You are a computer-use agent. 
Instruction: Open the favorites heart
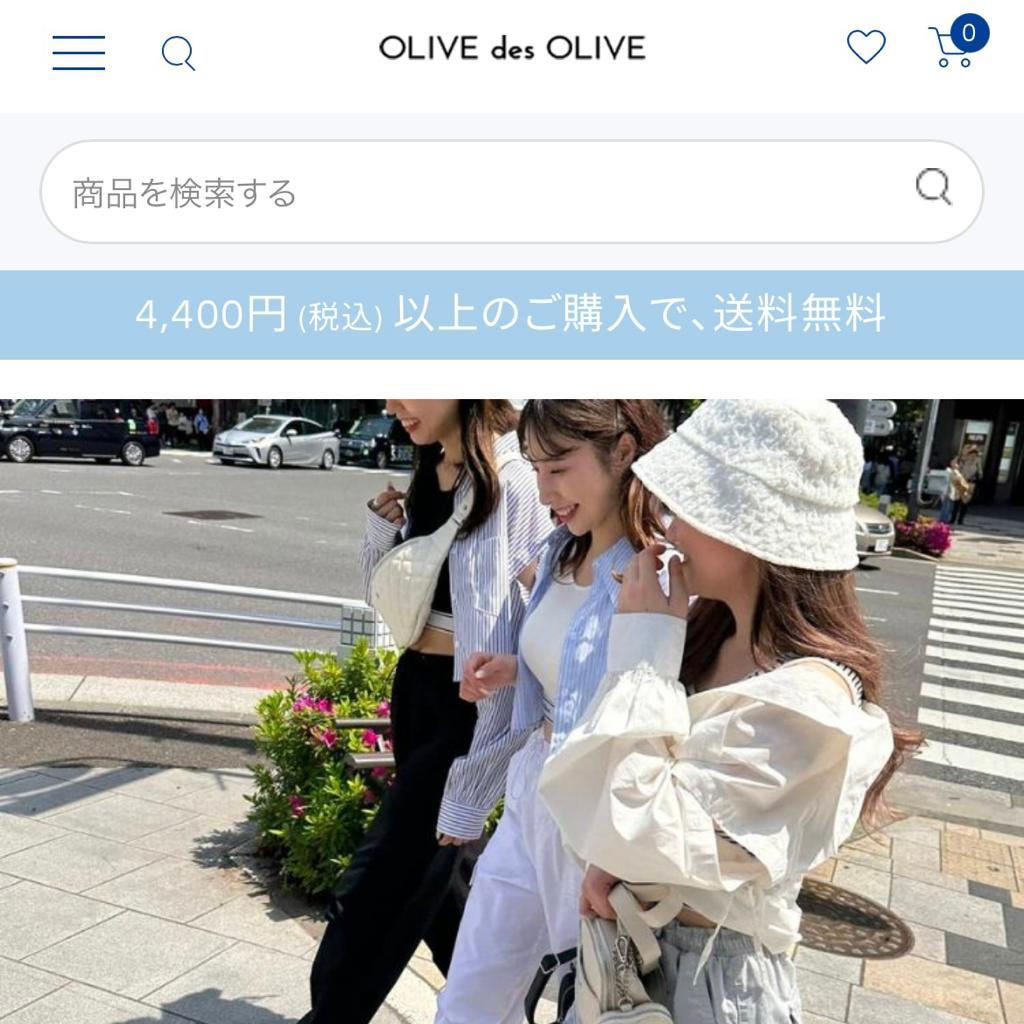866,47
